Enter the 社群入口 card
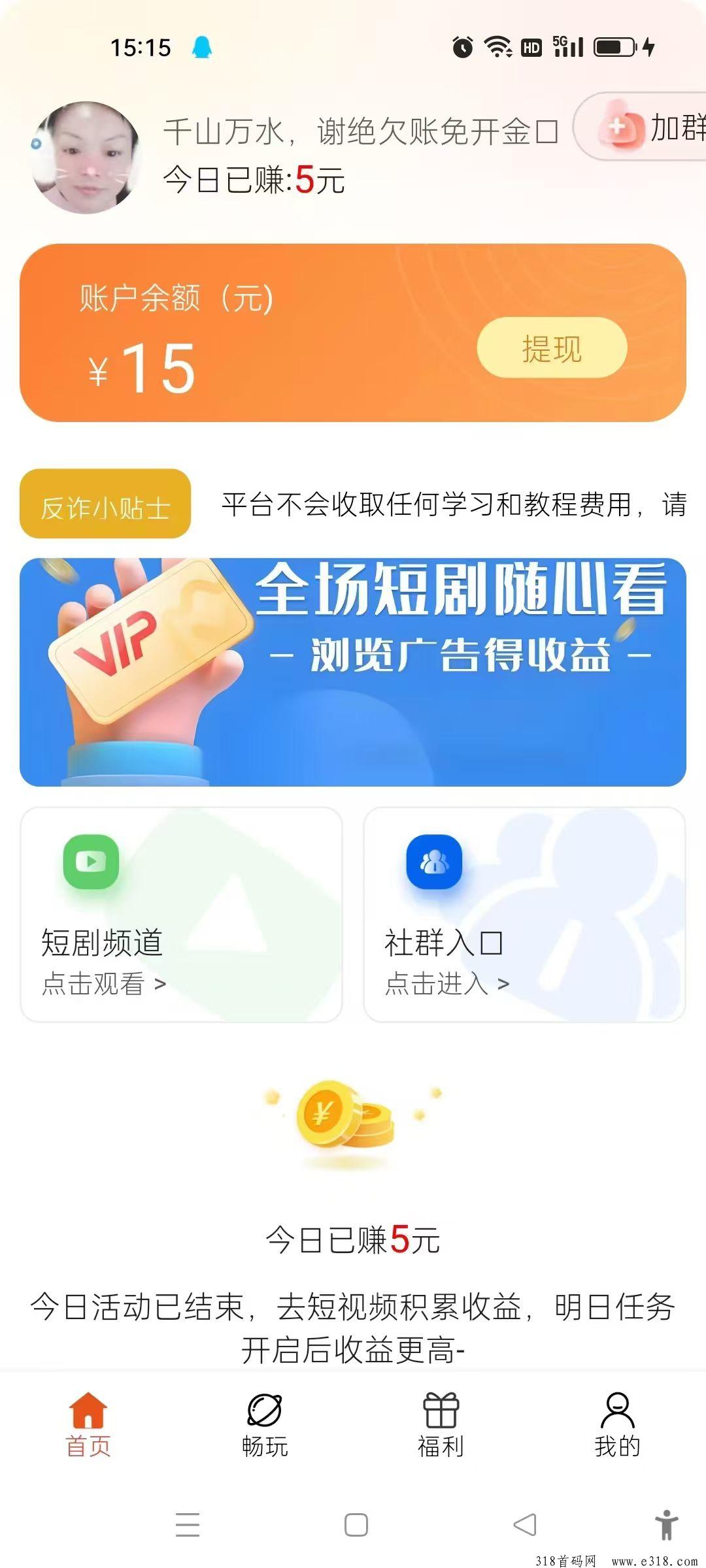The height and width of the screenshot is (1568, 706). (x=524, y=915)
